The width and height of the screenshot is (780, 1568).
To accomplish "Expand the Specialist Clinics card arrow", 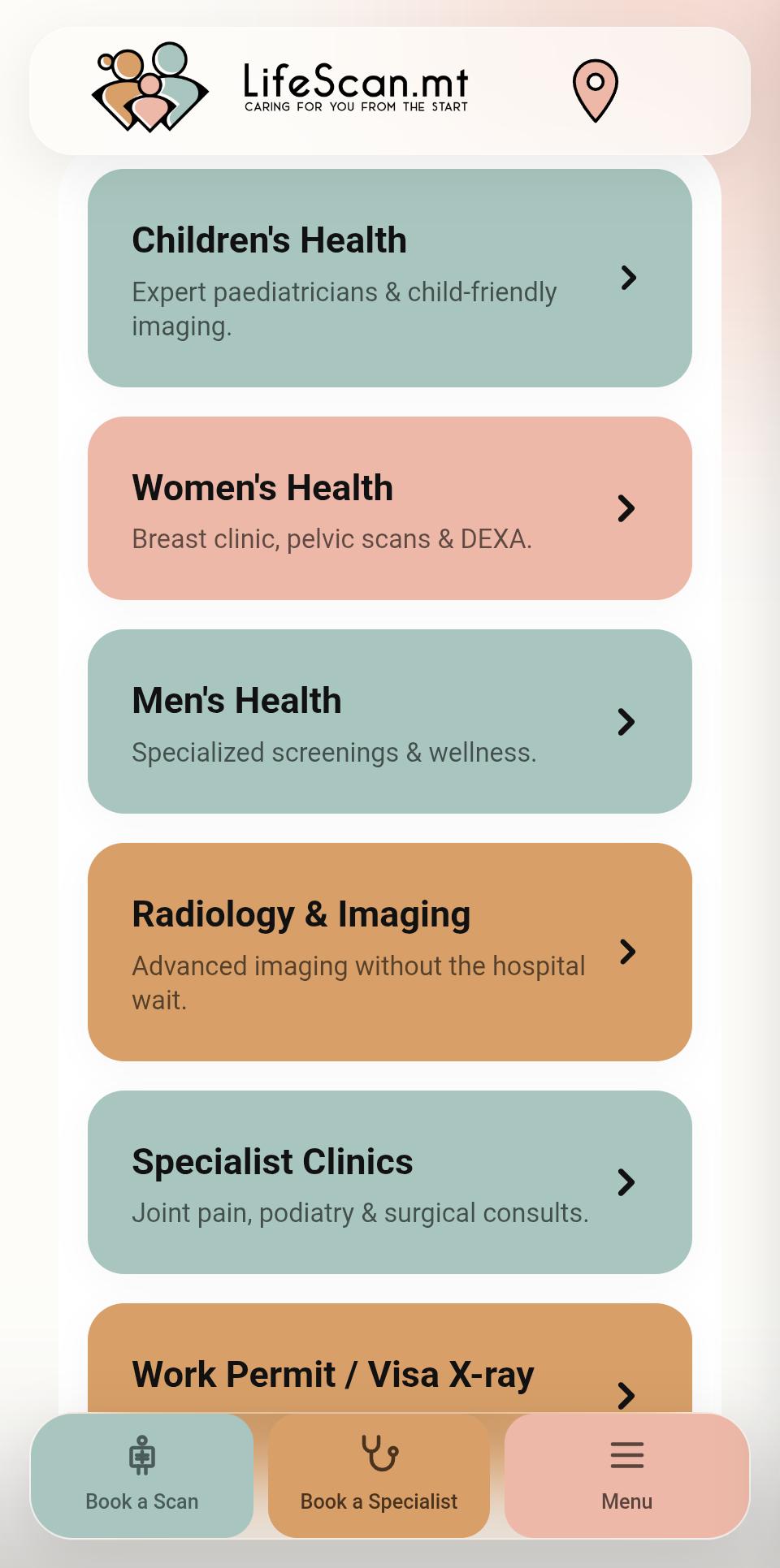I will pos(626,1183).
